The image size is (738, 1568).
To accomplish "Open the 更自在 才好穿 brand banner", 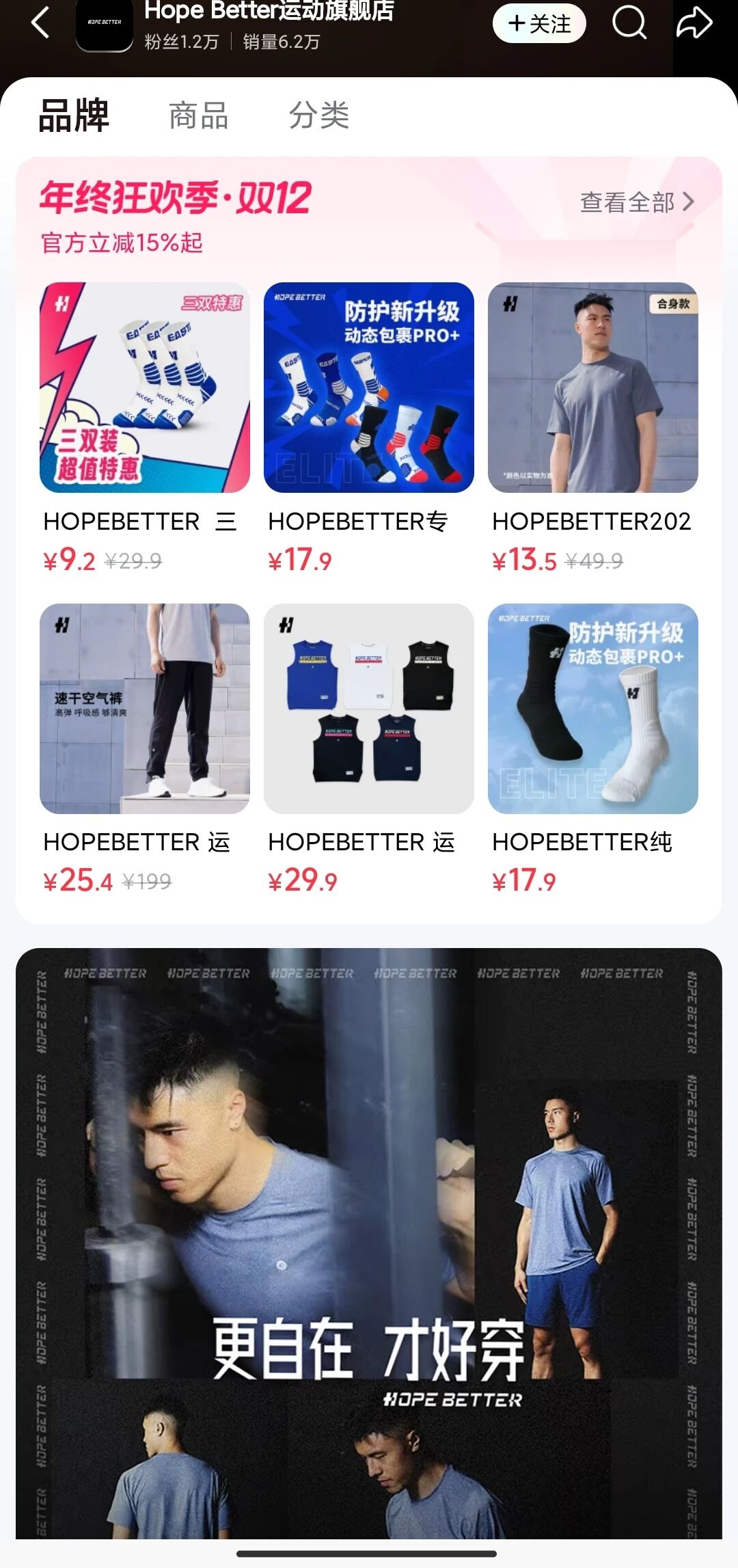I will [x=368, y=1244].
